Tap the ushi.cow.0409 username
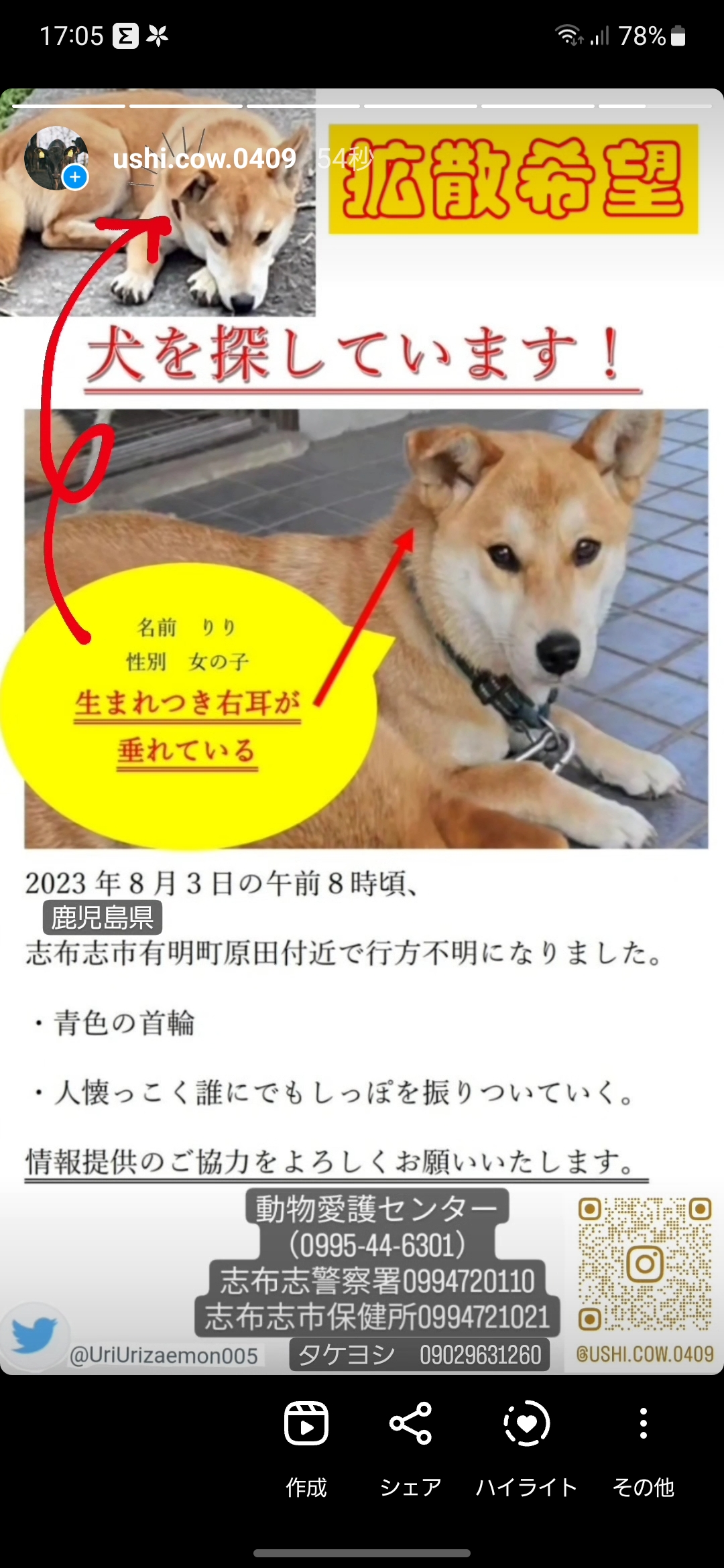Viewport: 724px width, 1568px height. tap(204, 159)
